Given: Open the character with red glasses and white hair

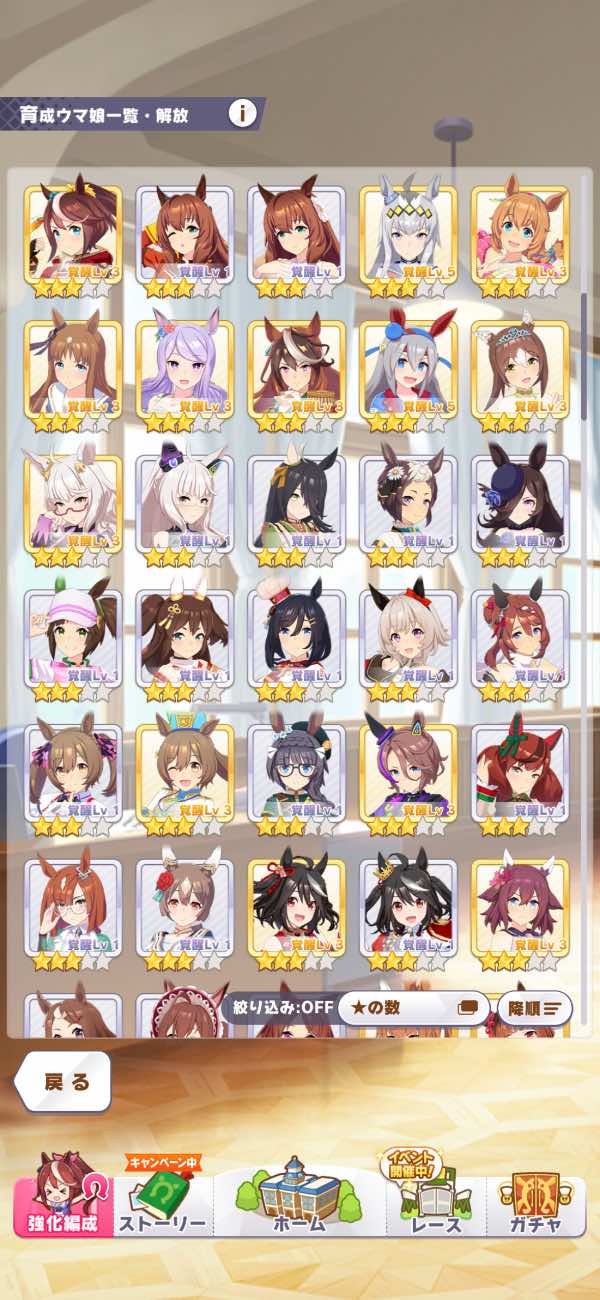Looking at the screenshot, I should pos(73,501).
